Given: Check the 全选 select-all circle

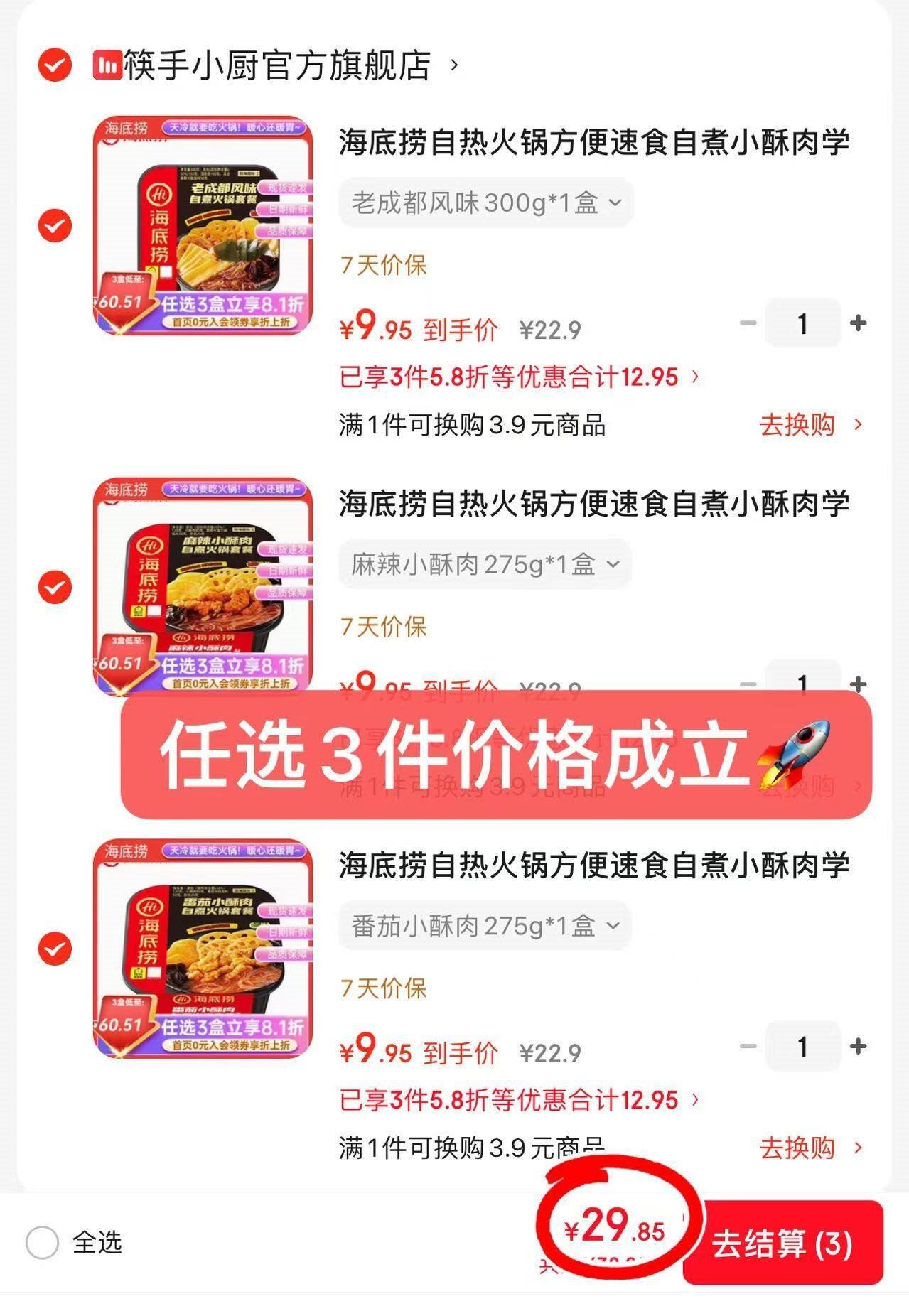Looking at the screenshot, I should pyautogui.click(x=42, y=1243).
